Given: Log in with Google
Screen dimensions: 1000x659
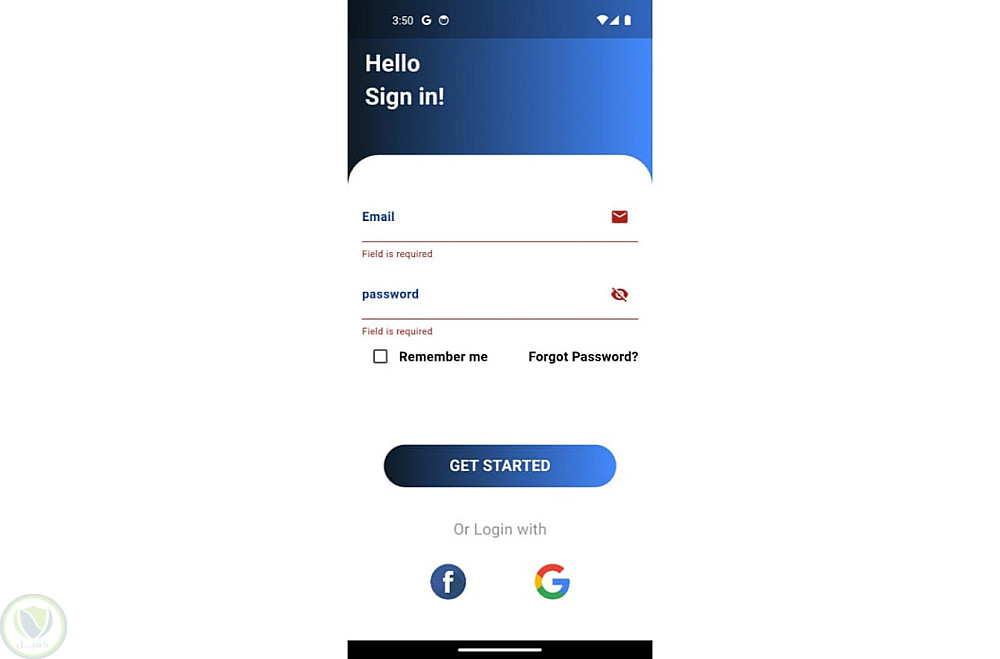Looking at the screenshot, I should tap(552, 581).
